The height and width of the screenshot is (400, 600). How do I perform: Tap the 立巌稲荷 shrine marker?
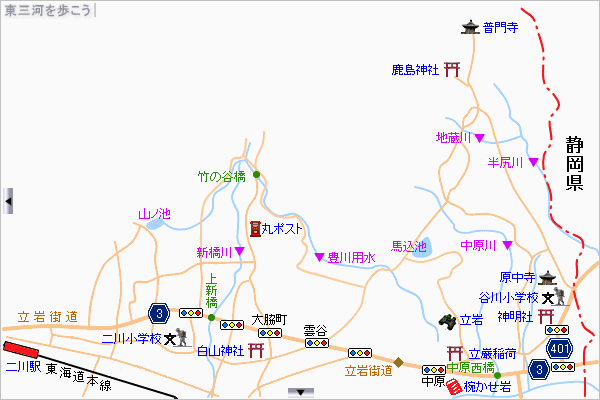(455, 352)
